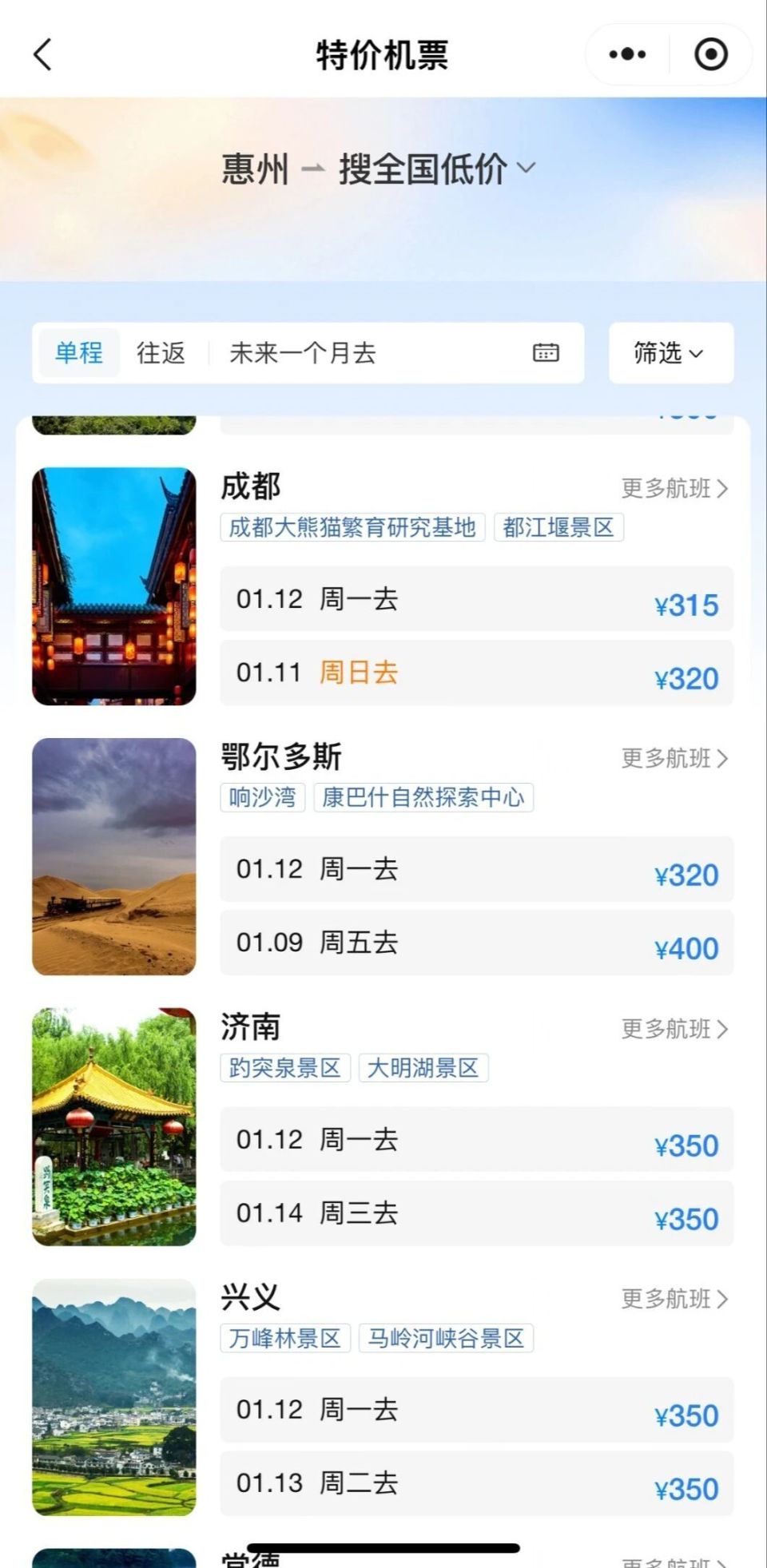Open the 筛选 filter dropdown
This screenshot has width=767, height=1568.
click(x=670, y=354)
